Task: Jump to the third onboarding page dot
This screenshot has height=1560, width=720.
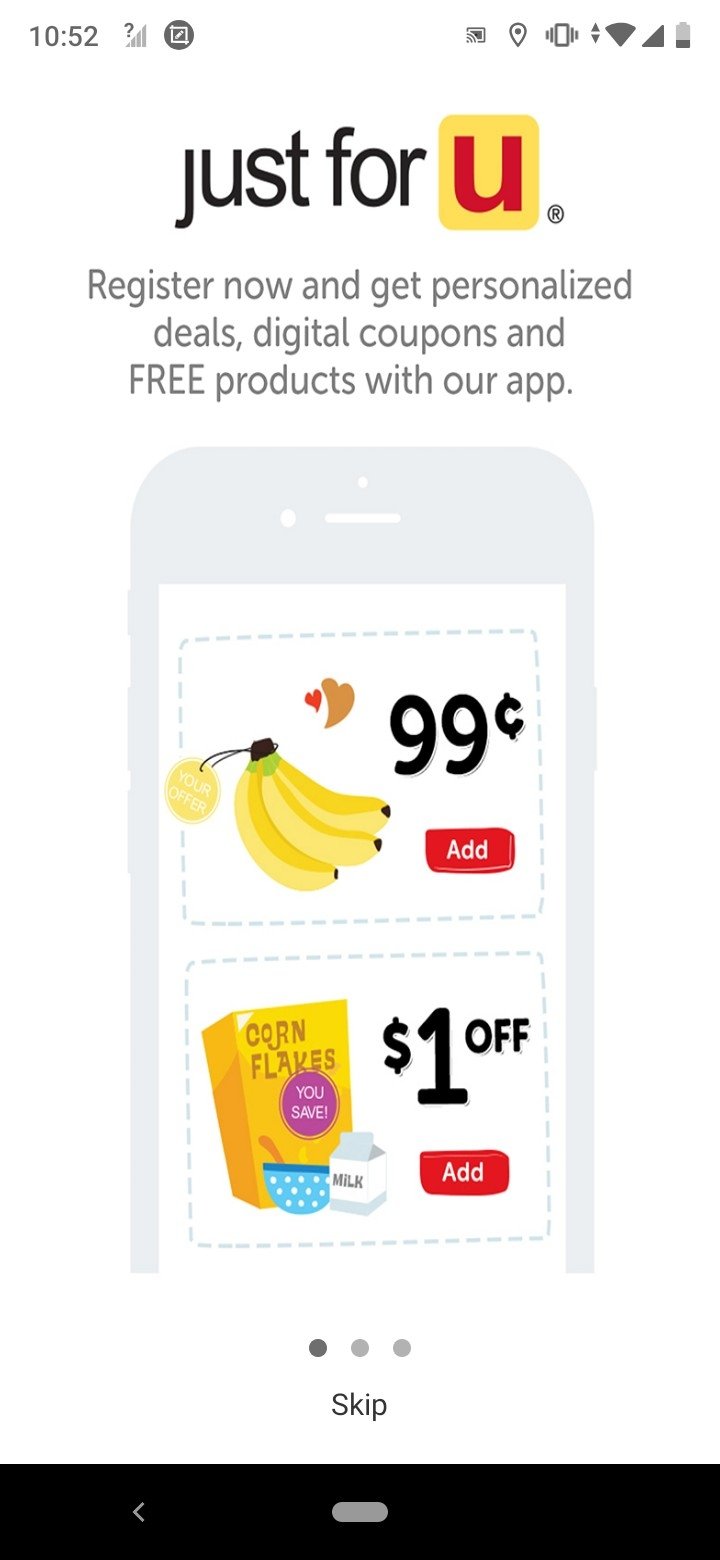Action: coord(402,1348)
